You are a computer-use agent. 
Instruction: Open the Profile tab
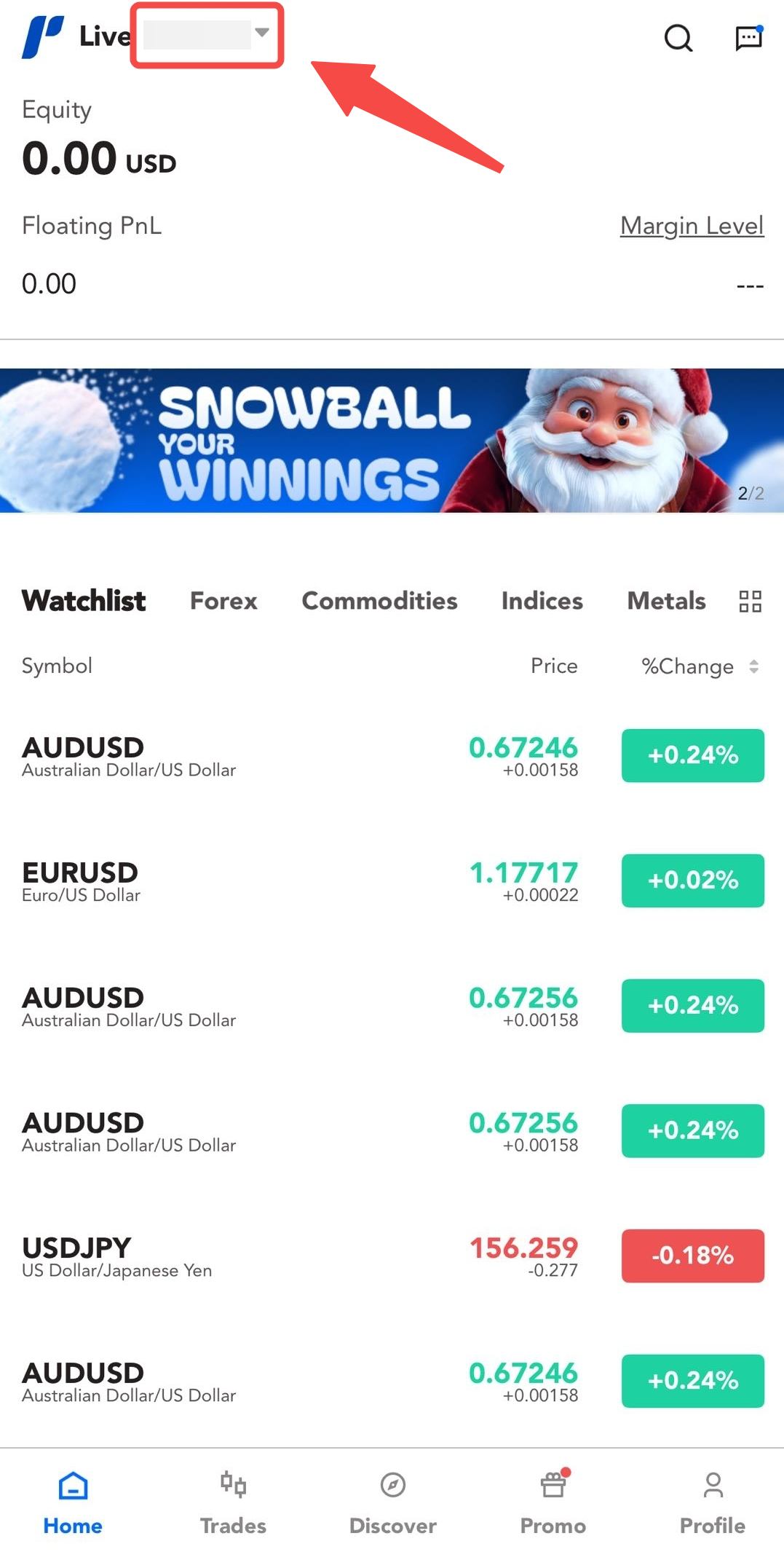pos(713,1502)
